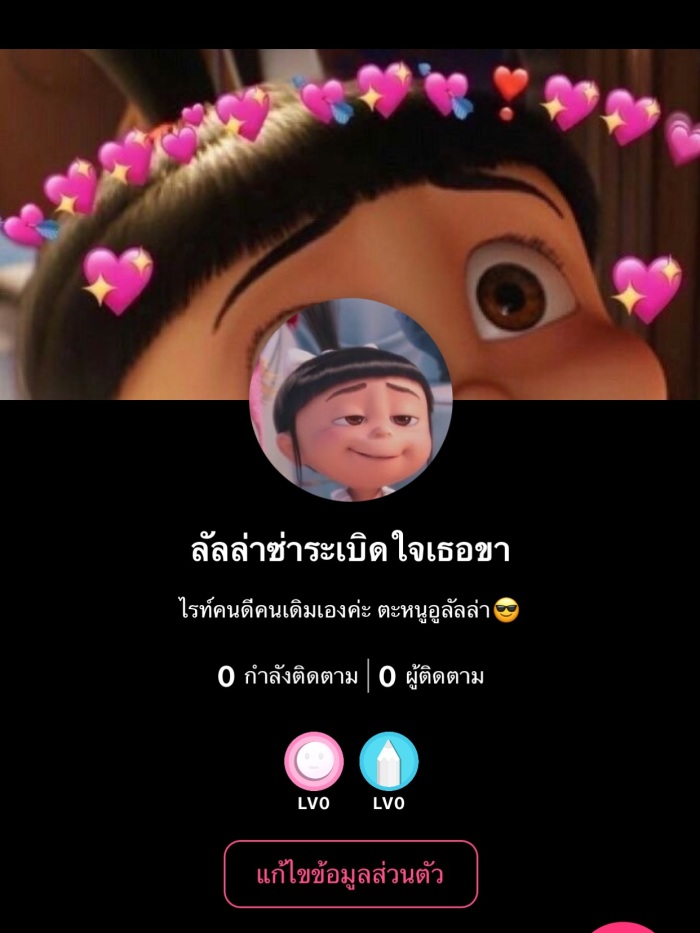Tap the pink face LV0 badge
The width and height of the screenshot is (700, 933).
click(x=313, y=762)
